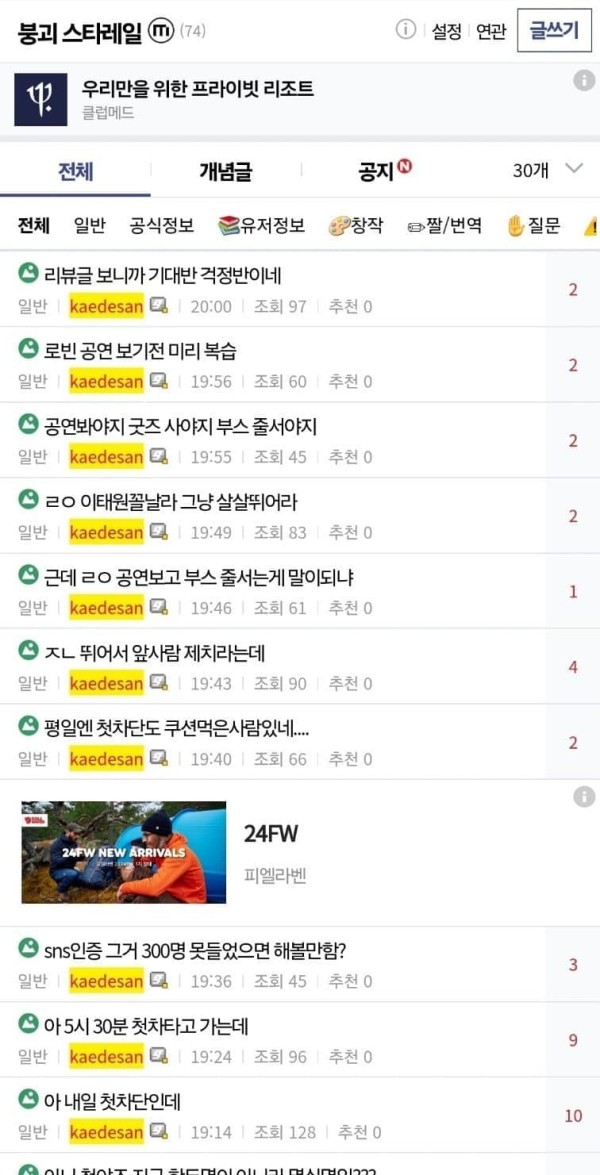Open 연관 related galleries link
Image resolution: width=600 pixels, height=1175 pixels.
(x=491, y=31)
